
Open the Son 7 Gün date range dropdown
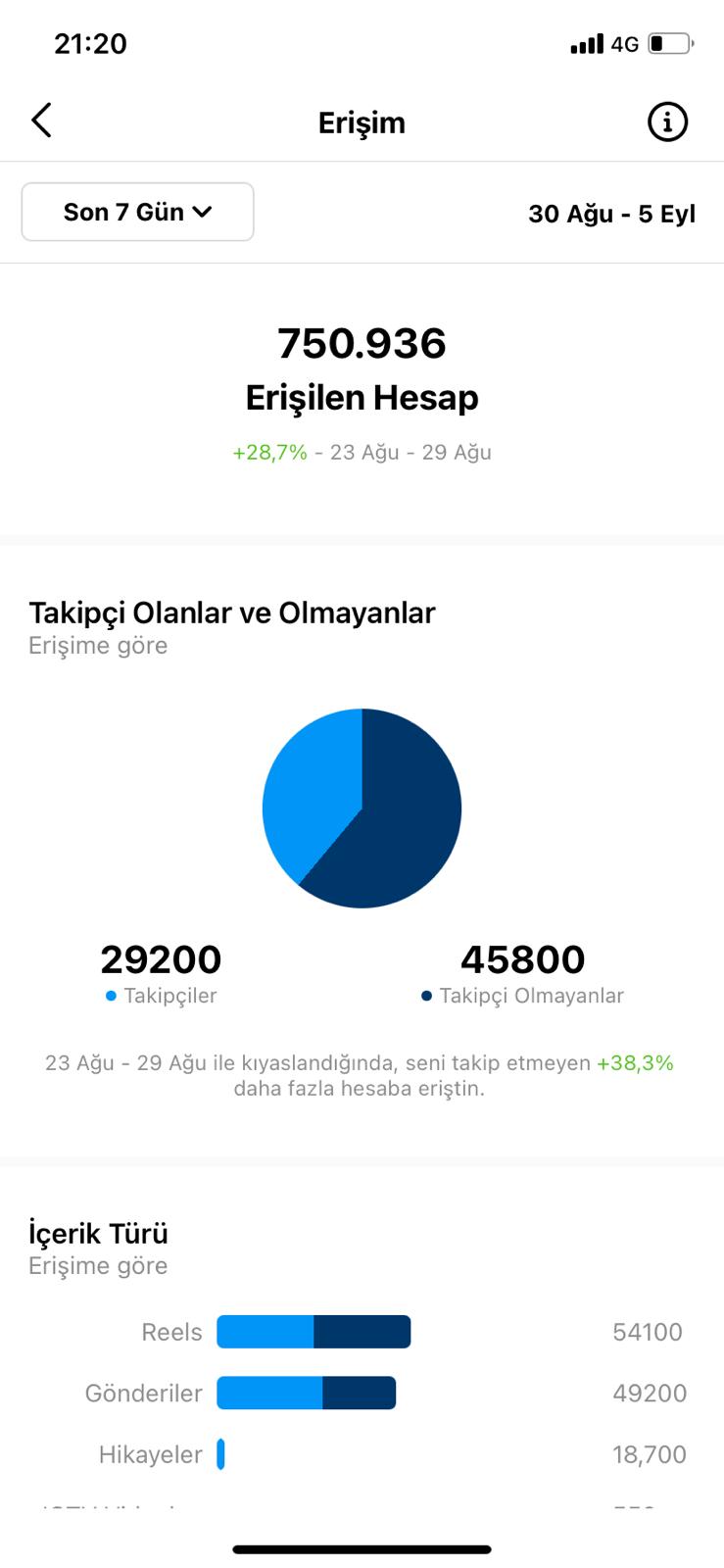point(138,212)
